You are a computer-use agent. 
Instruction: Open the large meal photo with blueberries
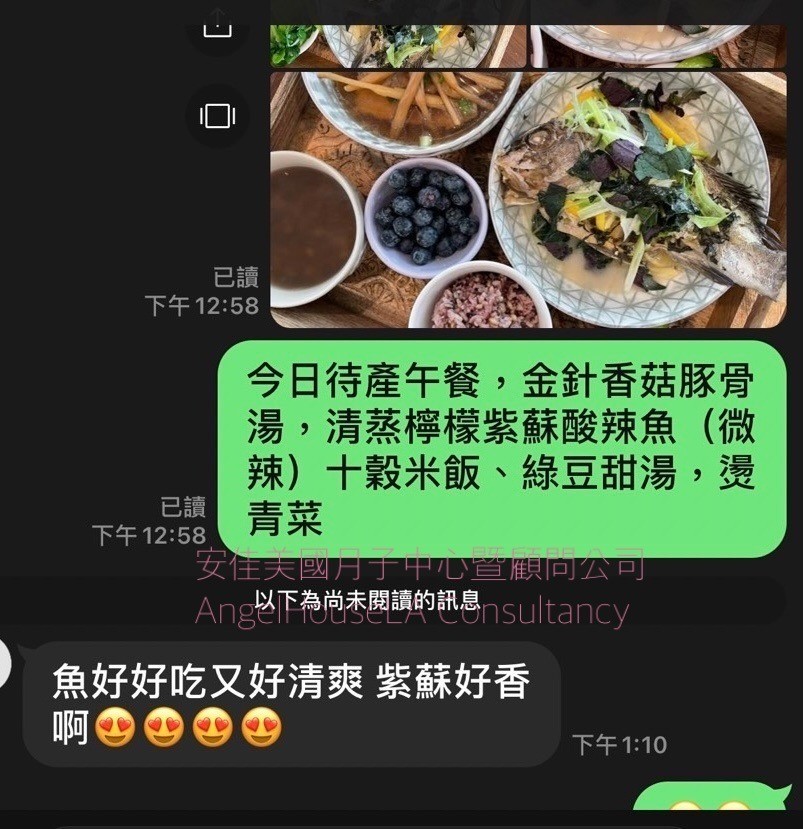(x=528, y=199)
